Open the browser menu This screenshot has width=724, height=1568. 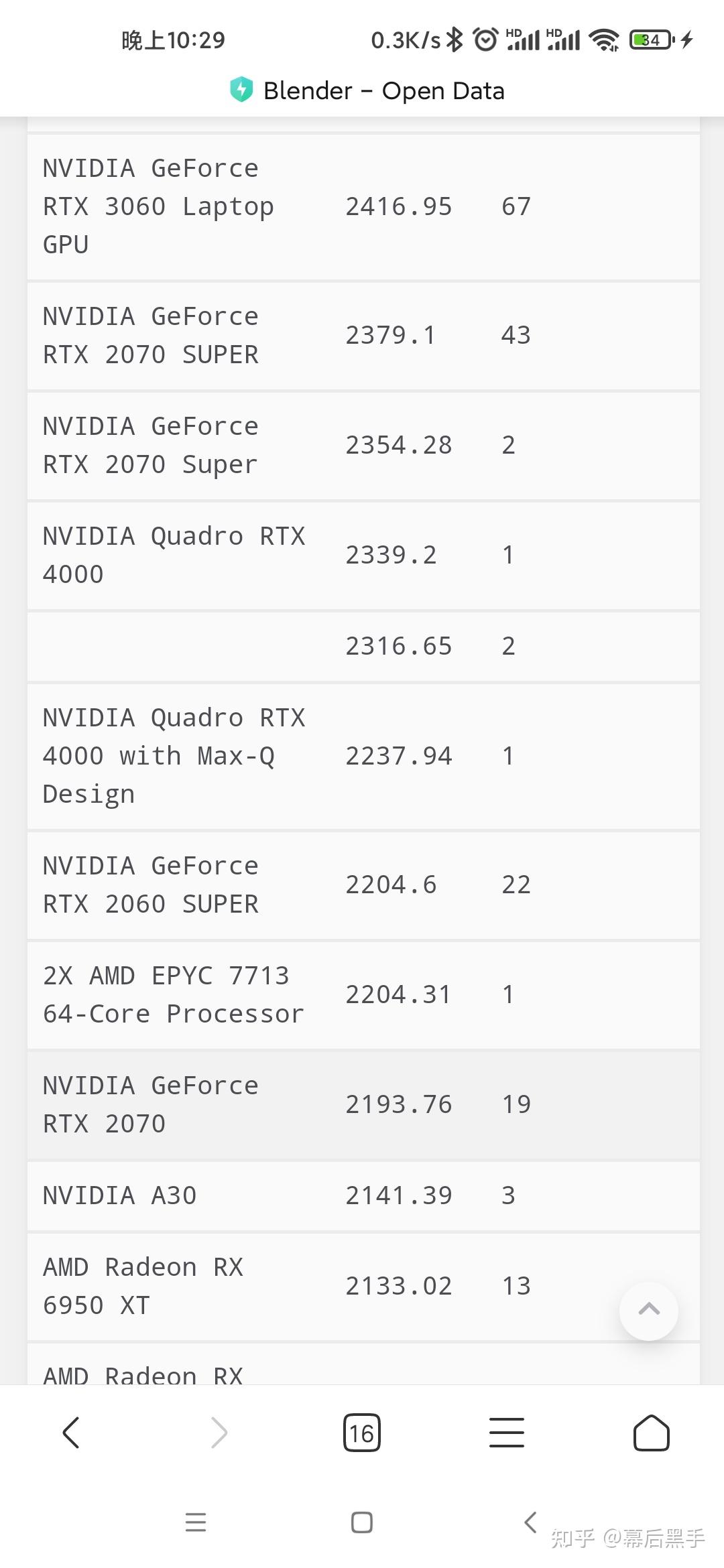(x=507, y=1433)
